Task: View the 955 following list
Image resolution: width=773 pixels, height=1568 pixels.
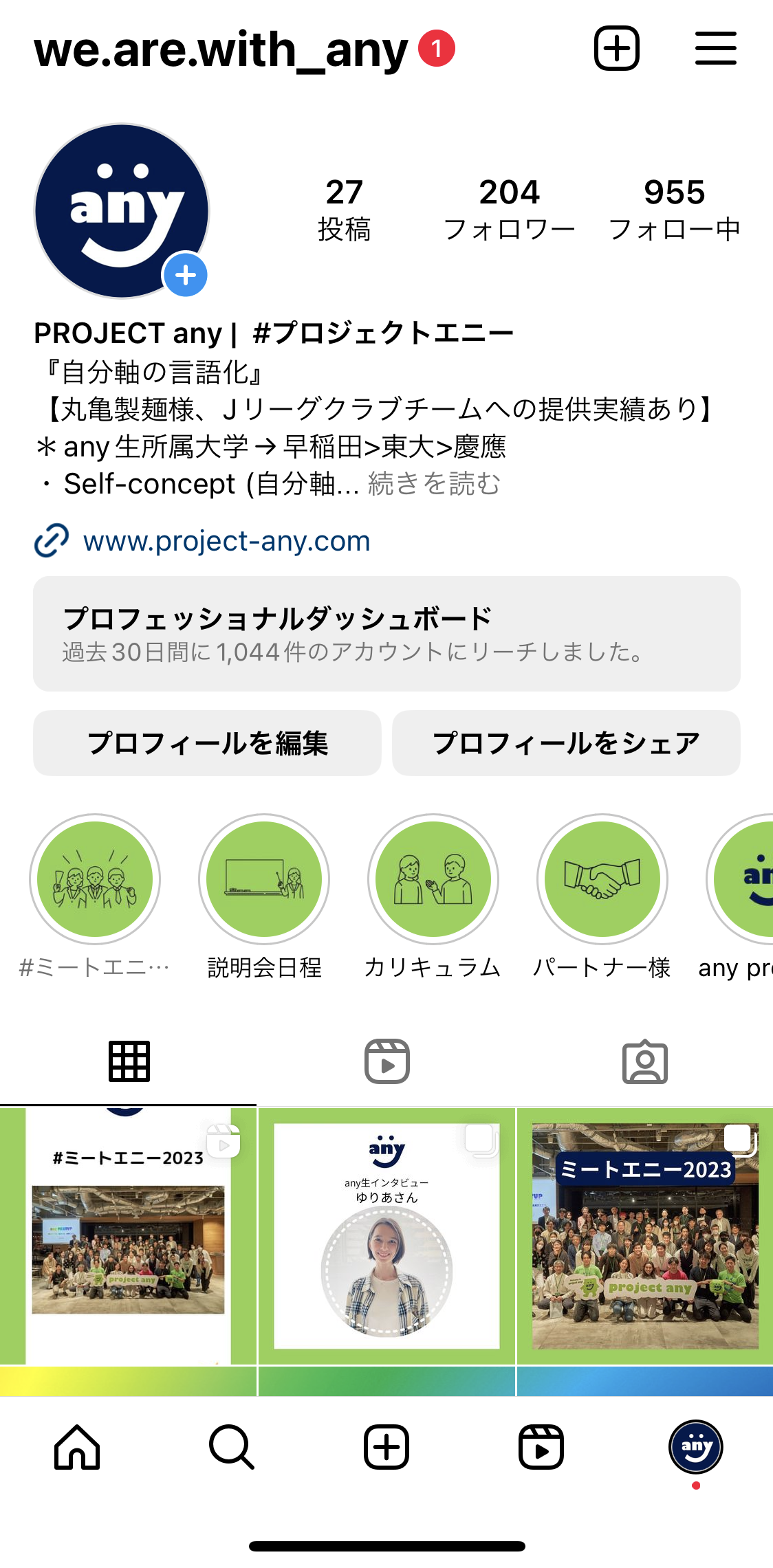Action: point(674,209)
